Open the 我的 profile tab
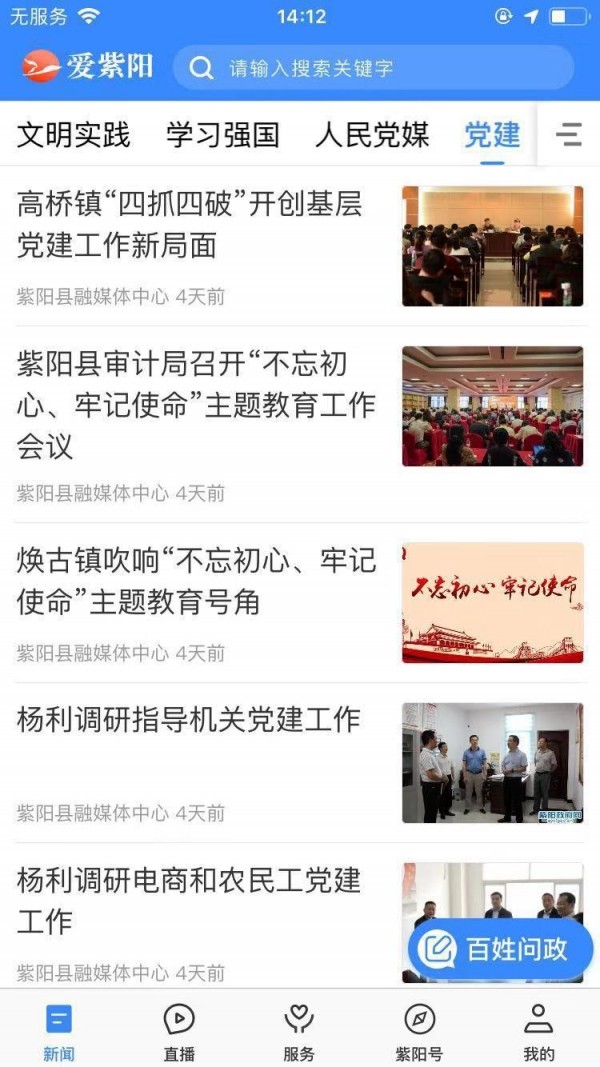This screenshot has width=600, height=1067. point(539,1031)
